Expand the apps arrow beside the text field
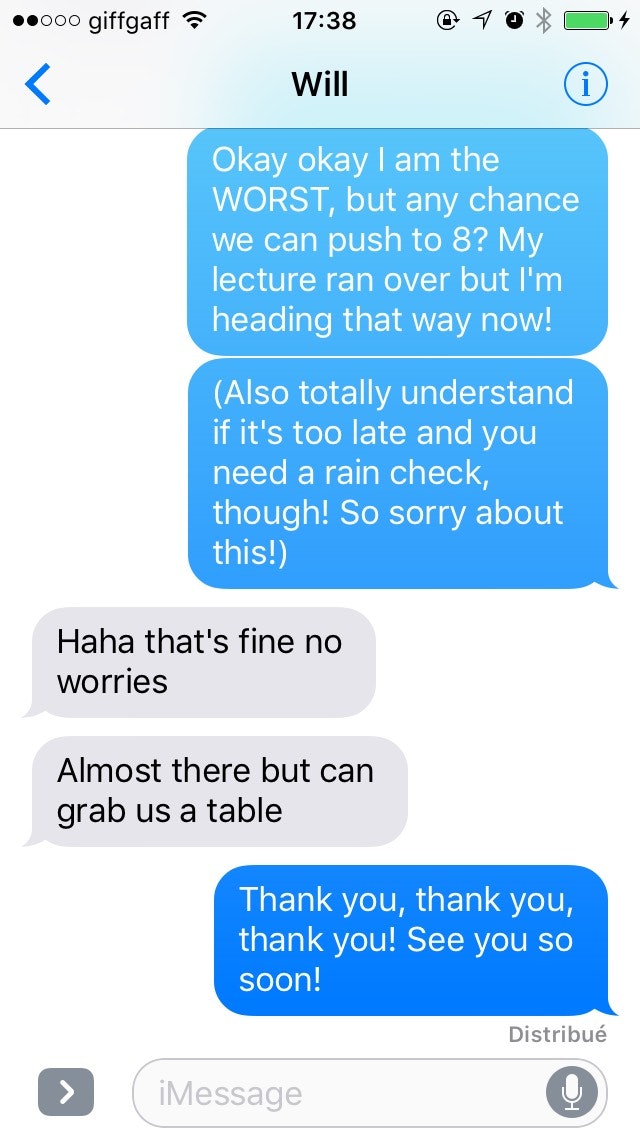Viewport: 640px width, 1136px height. 66,1092
